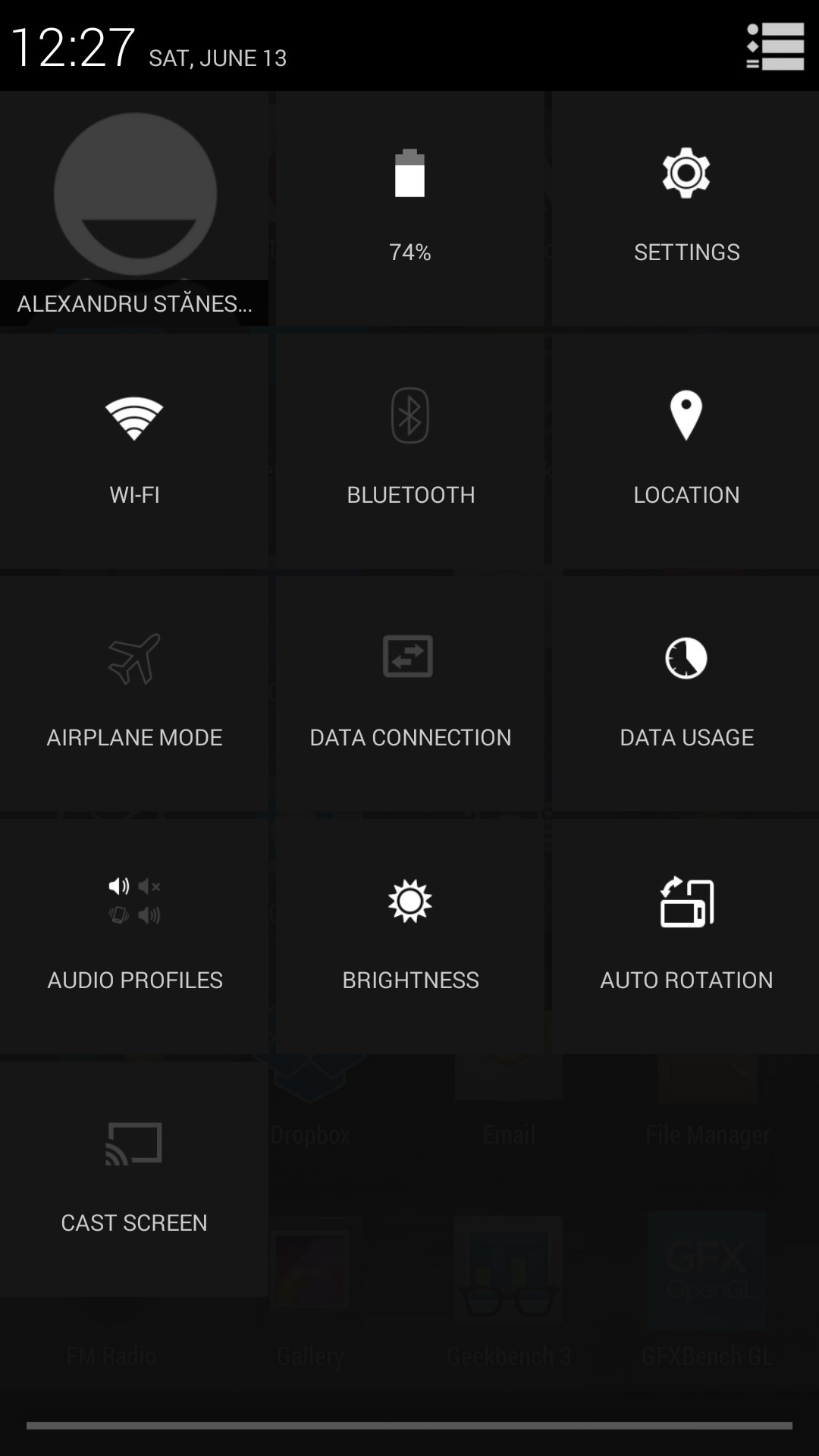Open the Data Usage tile
Image resolution: width=819 pixels, height=1456 pixels.
[686, 693]
